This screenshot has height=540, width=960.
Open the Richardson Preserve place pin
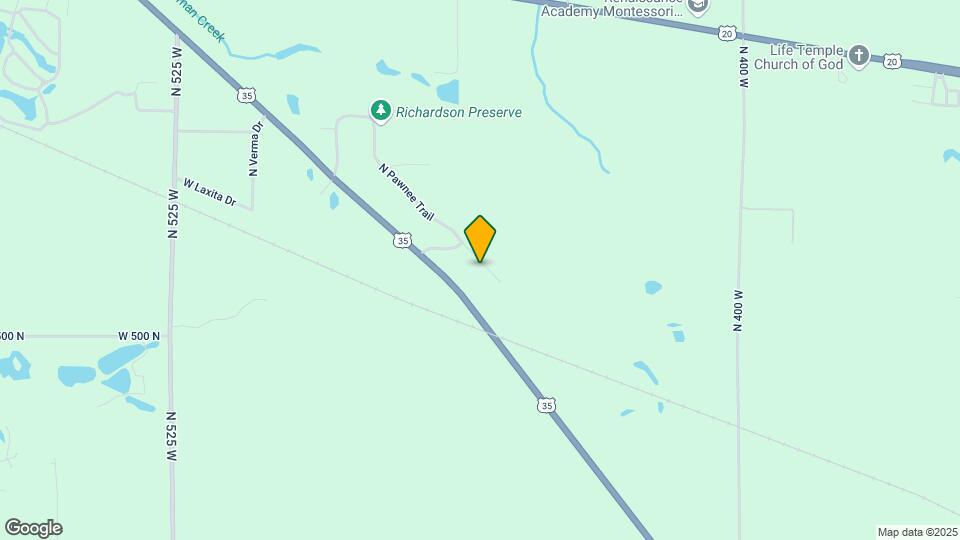coord(380,111)
